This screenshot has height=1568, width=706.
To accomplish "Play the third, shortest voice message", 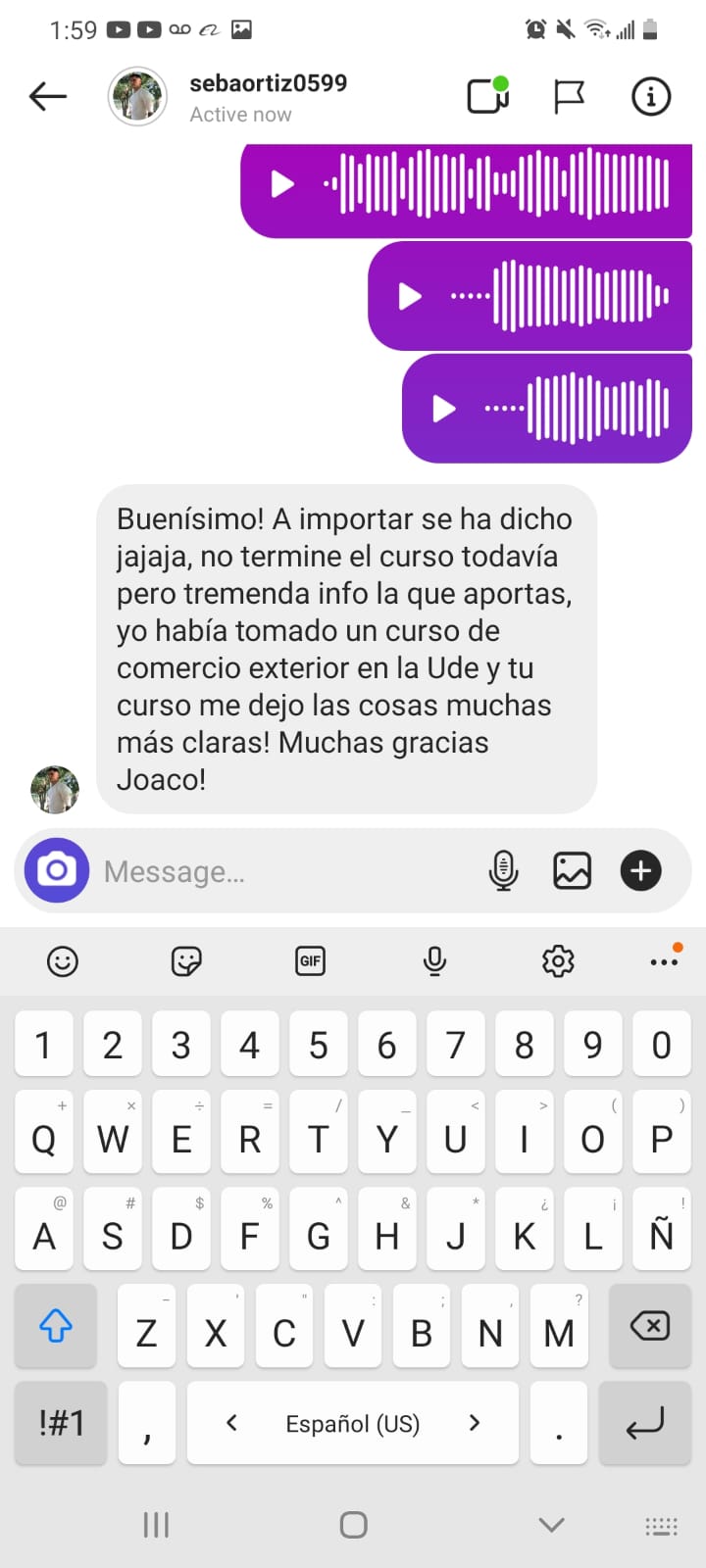I will (x=444, y=408).
